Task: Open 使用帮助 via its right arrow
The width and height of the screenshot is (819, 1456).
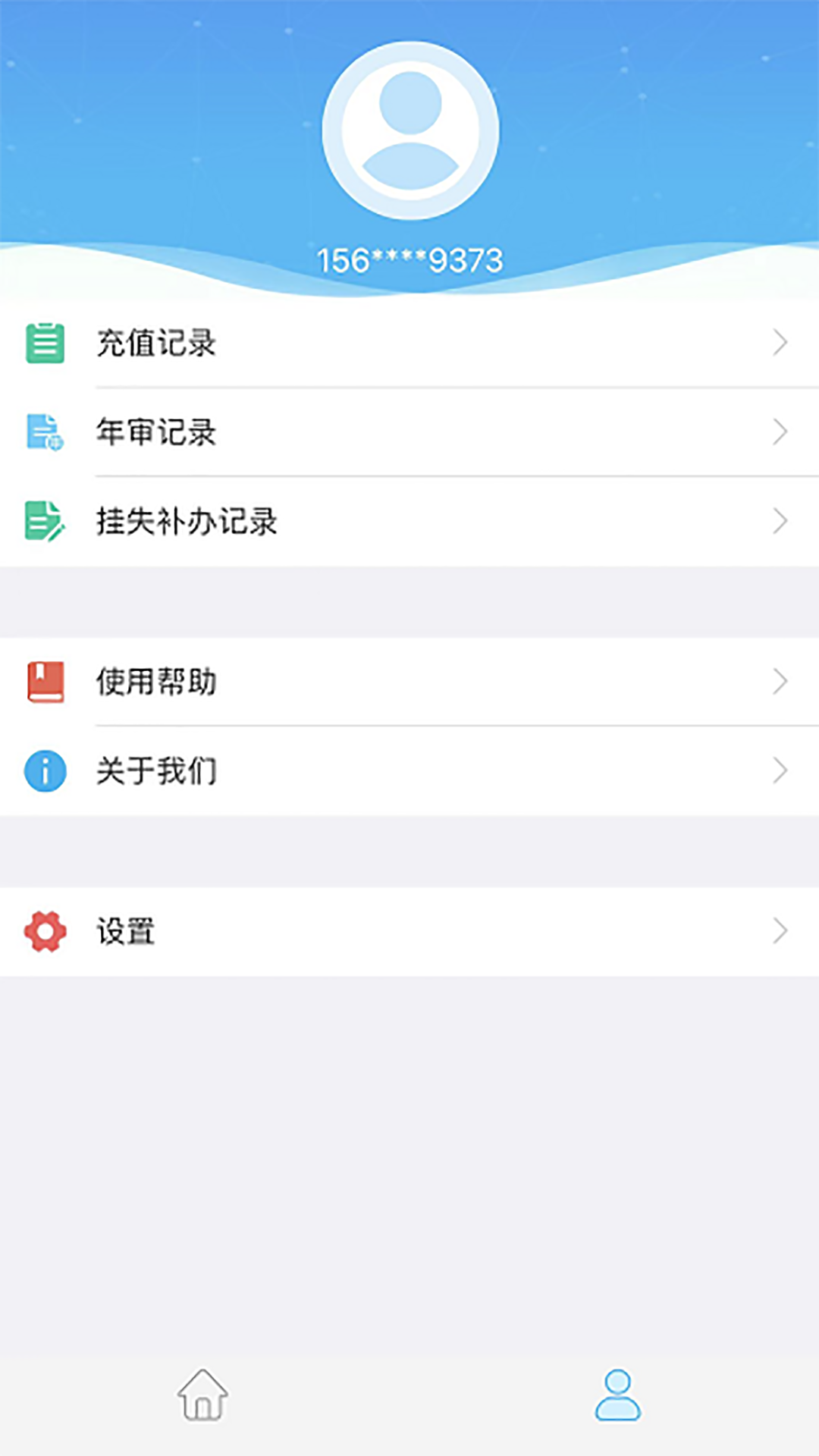Action: tap(781, 682)
